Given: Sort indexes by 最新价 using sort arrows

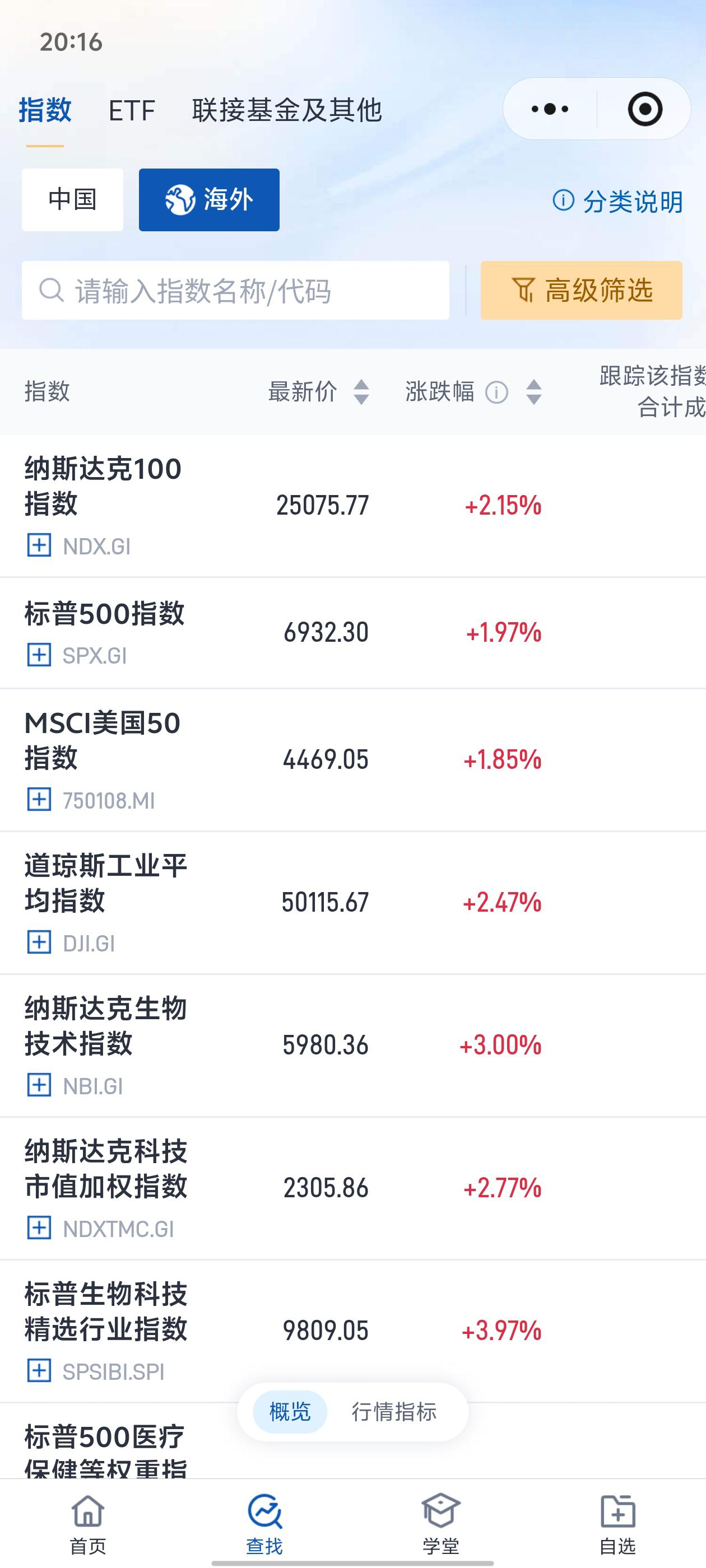Looking at the screenshot, I should pos(361,393).
